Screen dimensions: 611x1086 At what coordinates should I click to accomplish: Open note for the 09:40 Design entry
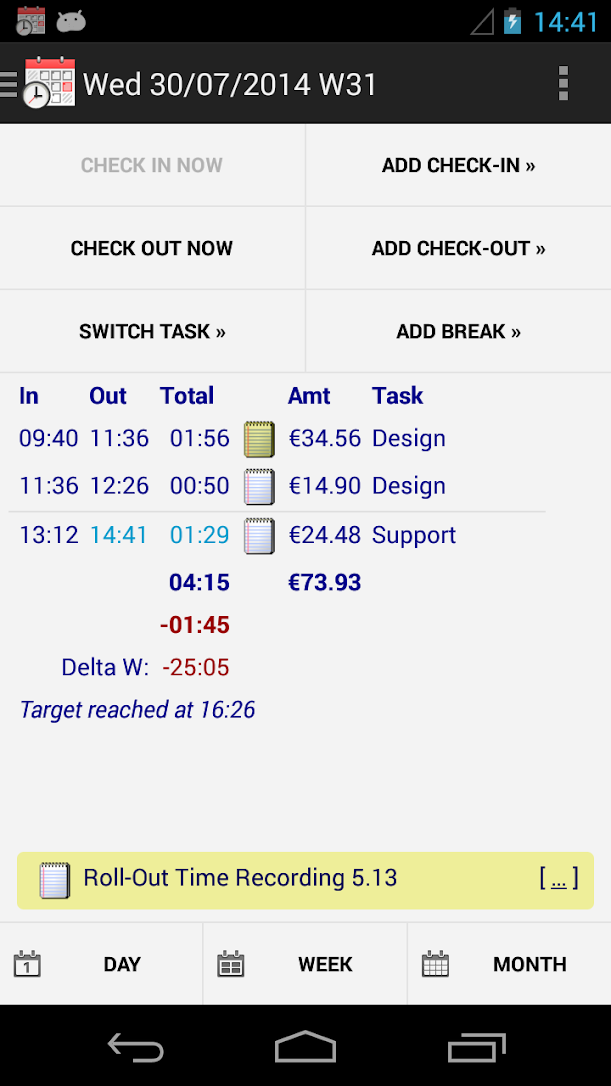coord(259,439)
